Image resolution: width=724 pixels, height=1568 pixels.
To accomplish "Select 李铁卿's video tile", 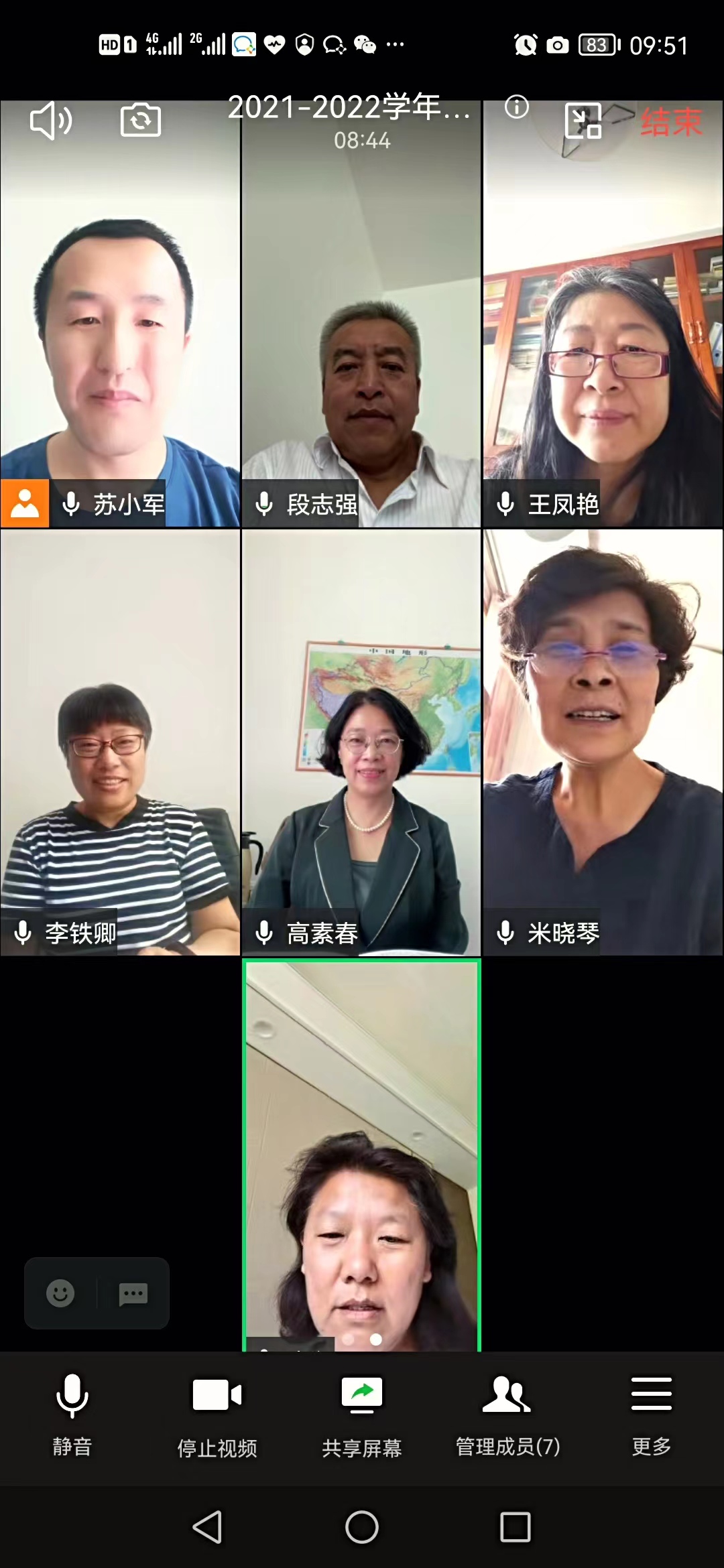I will point(120,742).
